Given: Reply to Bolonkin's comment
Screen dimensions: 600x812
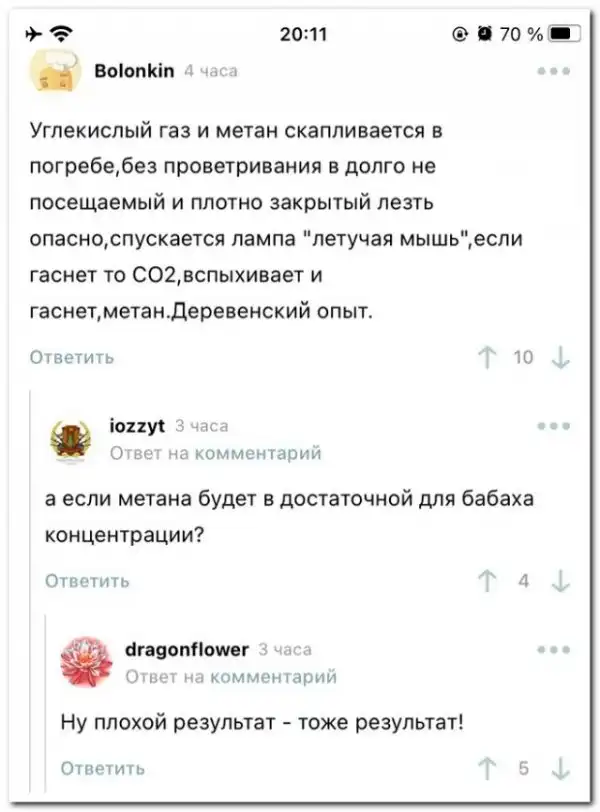Looking at the screenshot, I should 71,357.
